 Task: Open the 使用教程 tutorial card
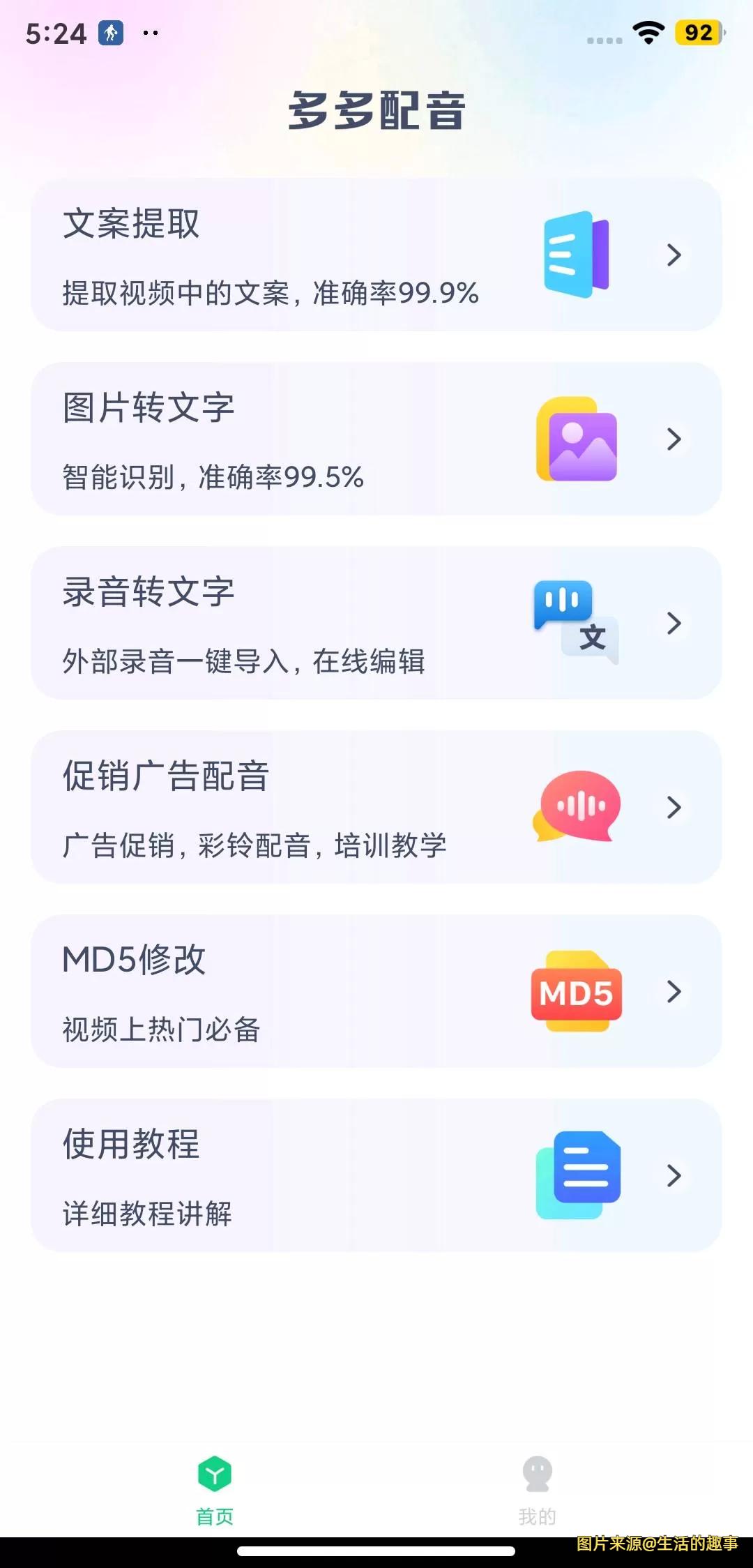click(376, 1175)
